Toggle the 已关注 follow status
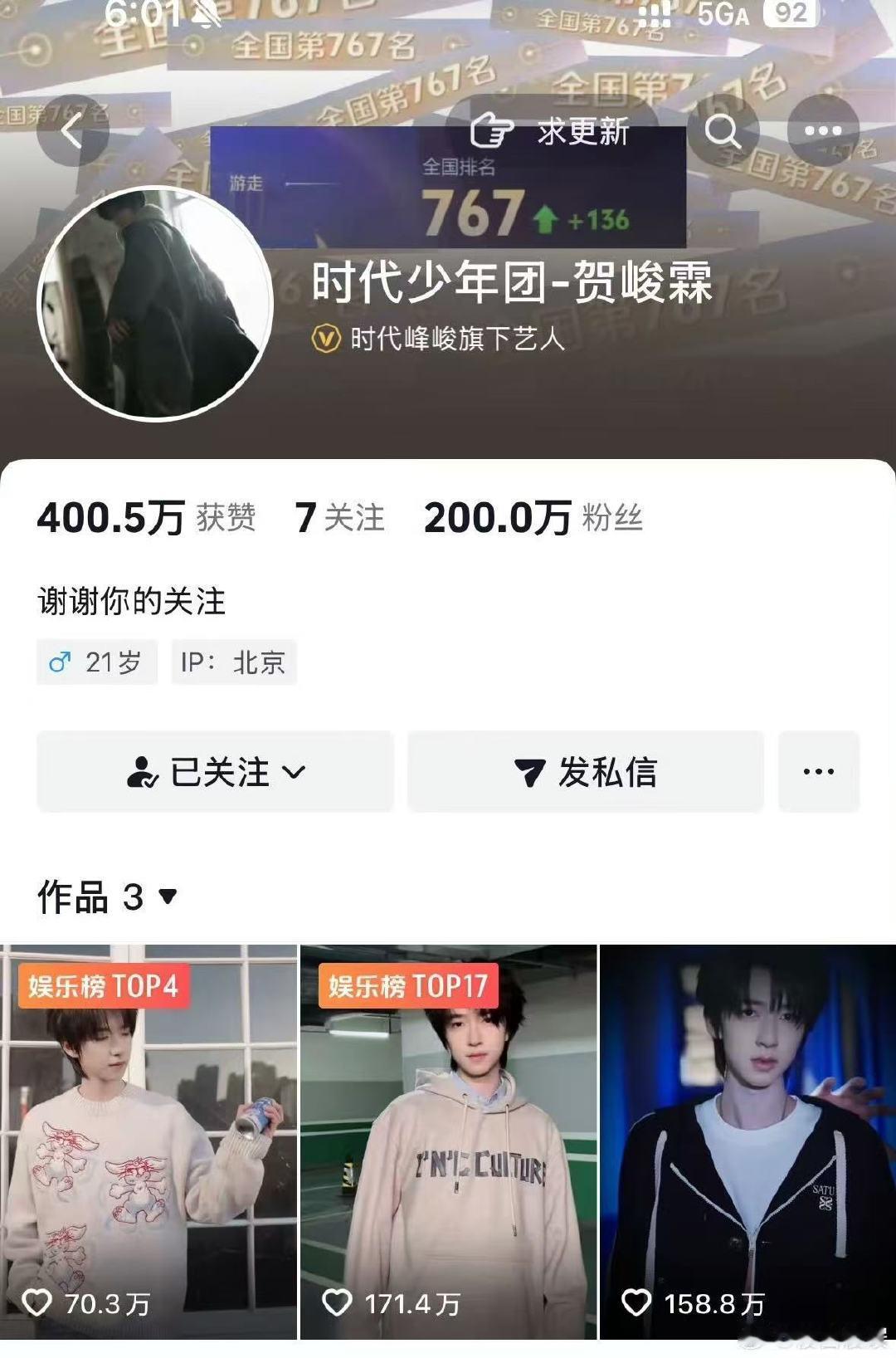 point(214,772)
